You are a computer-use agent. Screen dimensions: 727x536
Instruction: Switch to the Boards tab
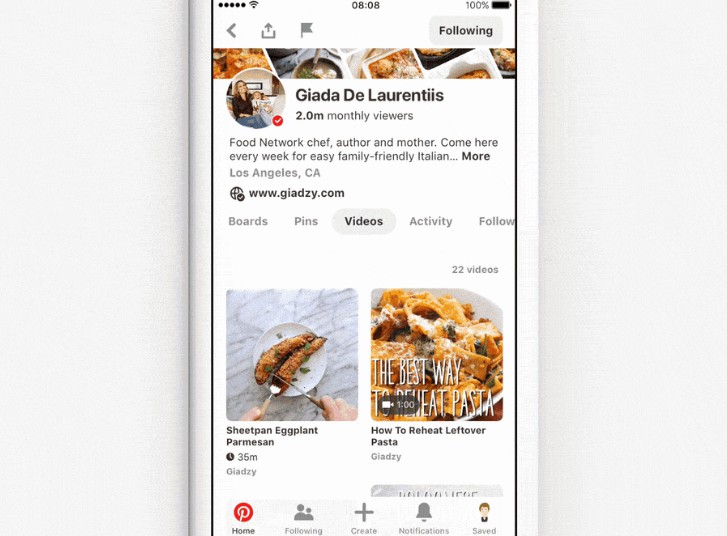click(x=248, y=222)
